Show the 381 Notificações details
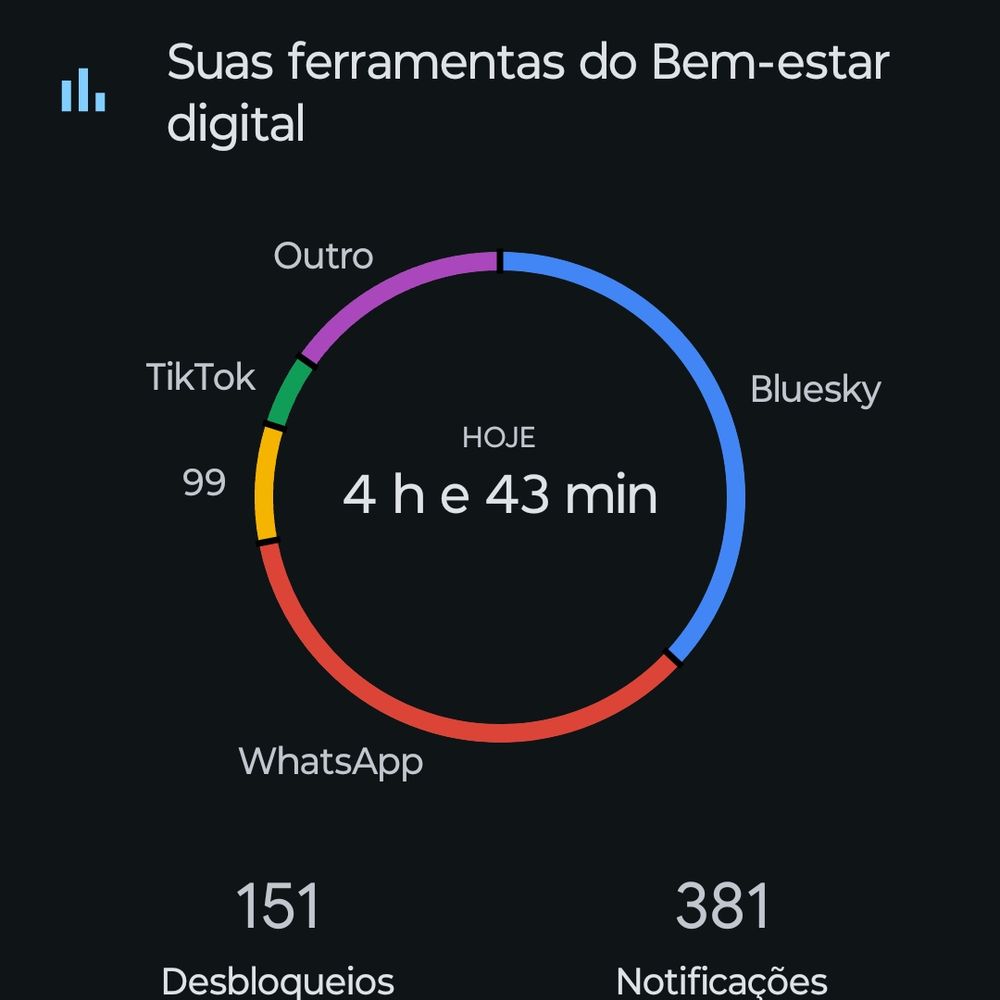Image resolution: width=1000 pixels, height=1000 pixels. point(722,936)
